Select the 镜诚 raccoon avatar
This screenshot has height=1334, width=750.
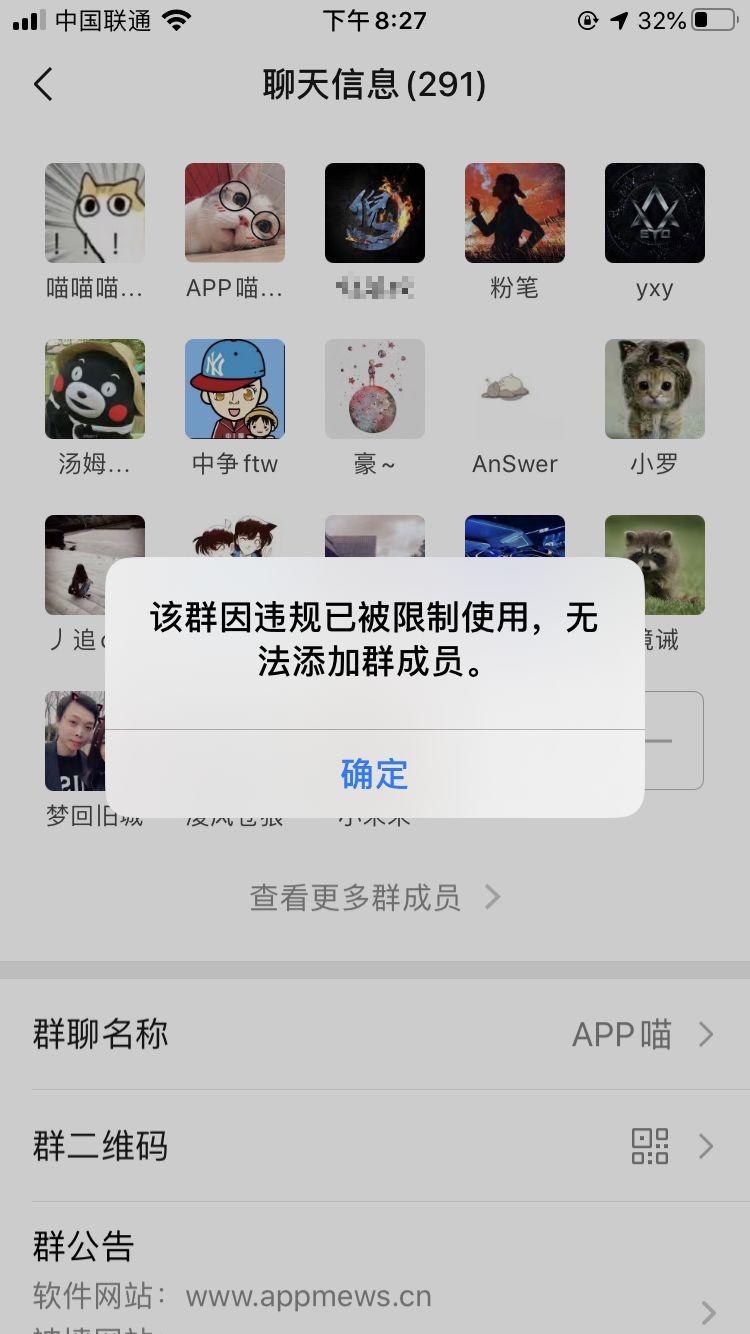654,565
